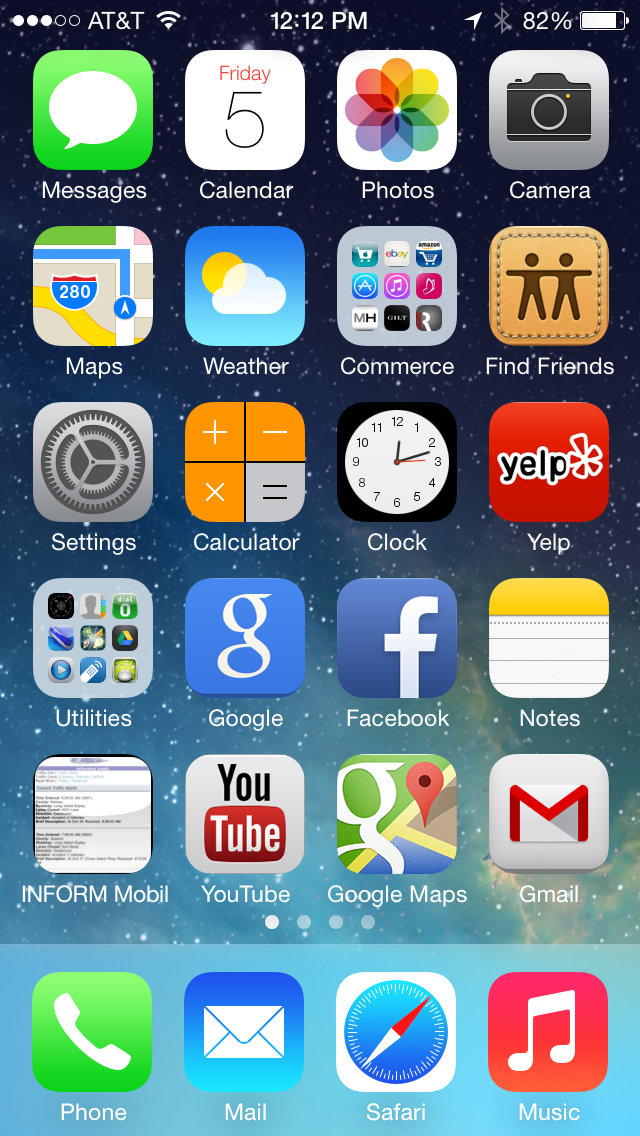Open the Utilities folder

pyautogui.click(x=93, y=639)
